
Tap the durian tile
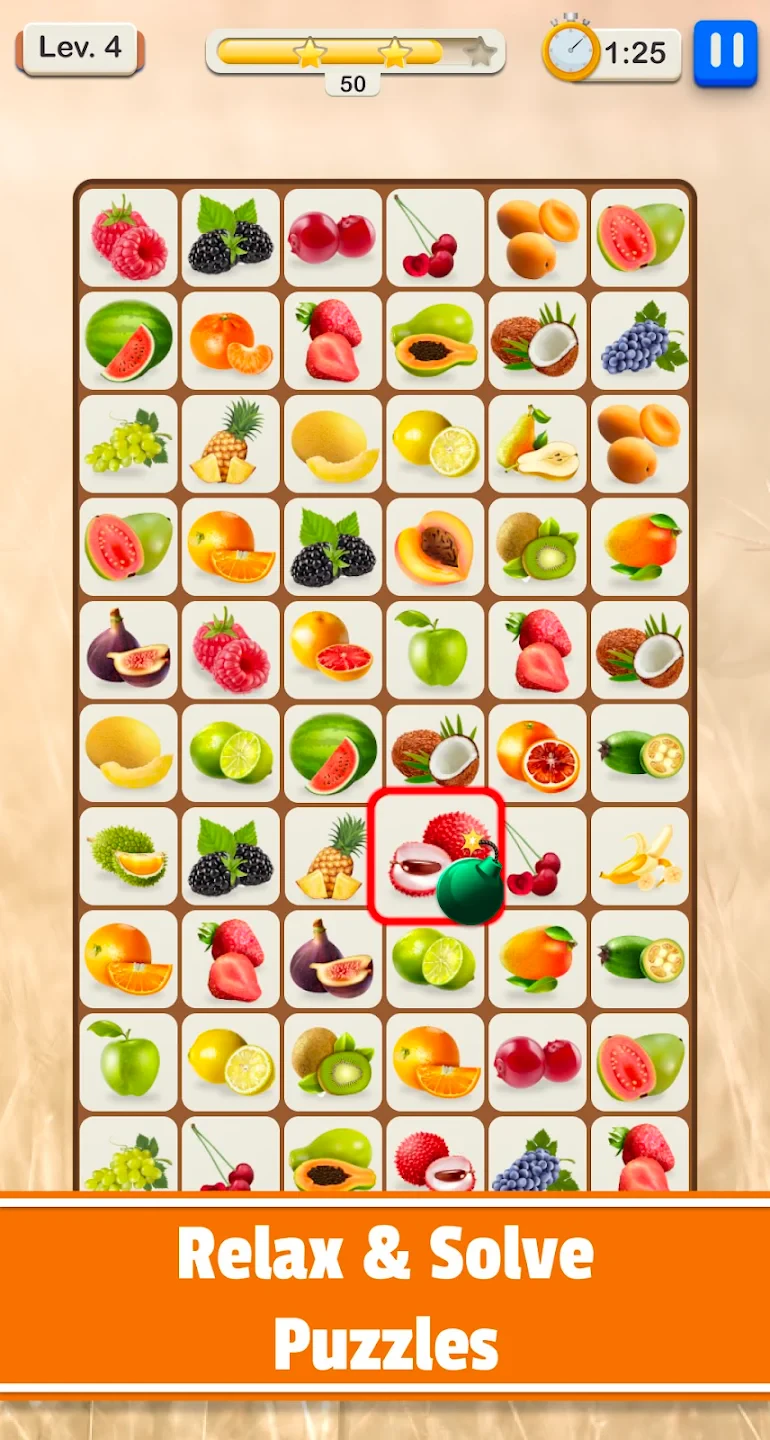[128, 856]
